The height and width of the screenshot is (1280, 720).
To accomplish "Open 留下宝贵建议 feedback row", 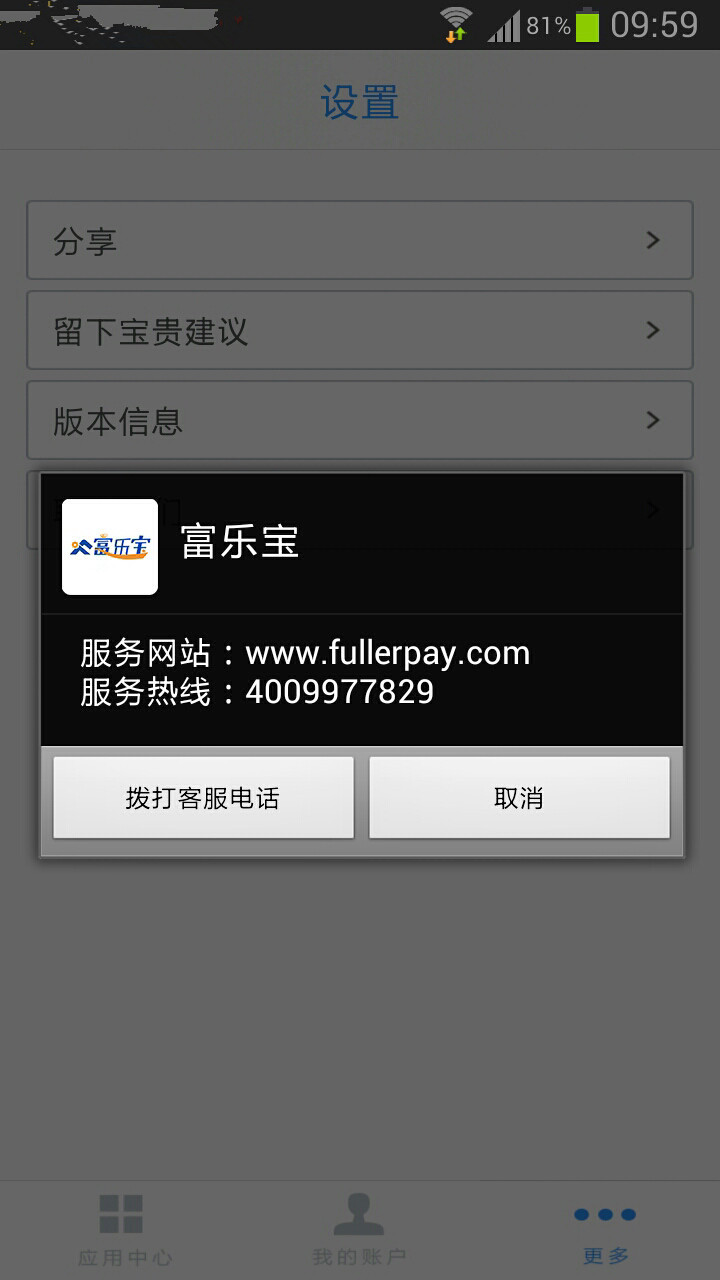I will [x=360, y=330].
